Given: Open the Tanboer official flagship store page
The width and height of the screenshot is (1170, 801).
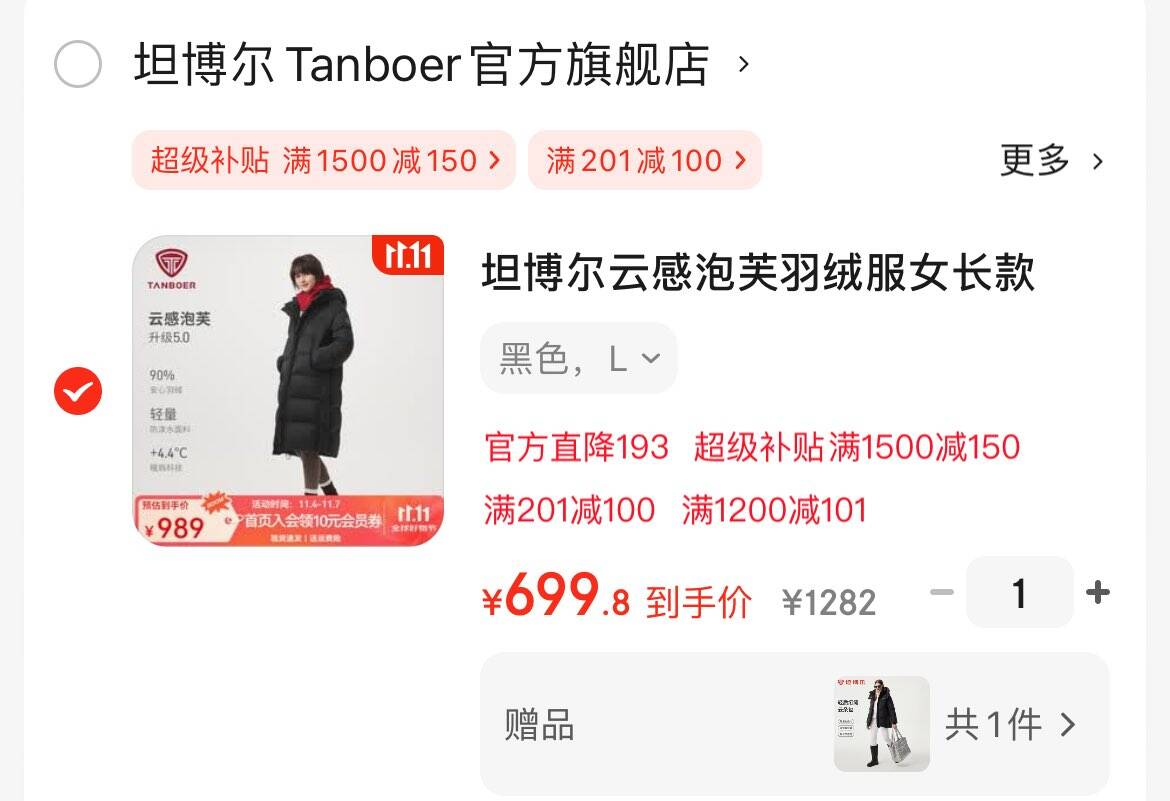Looking at the screenshot, I should pyautogui.click(x=421, y=65).
